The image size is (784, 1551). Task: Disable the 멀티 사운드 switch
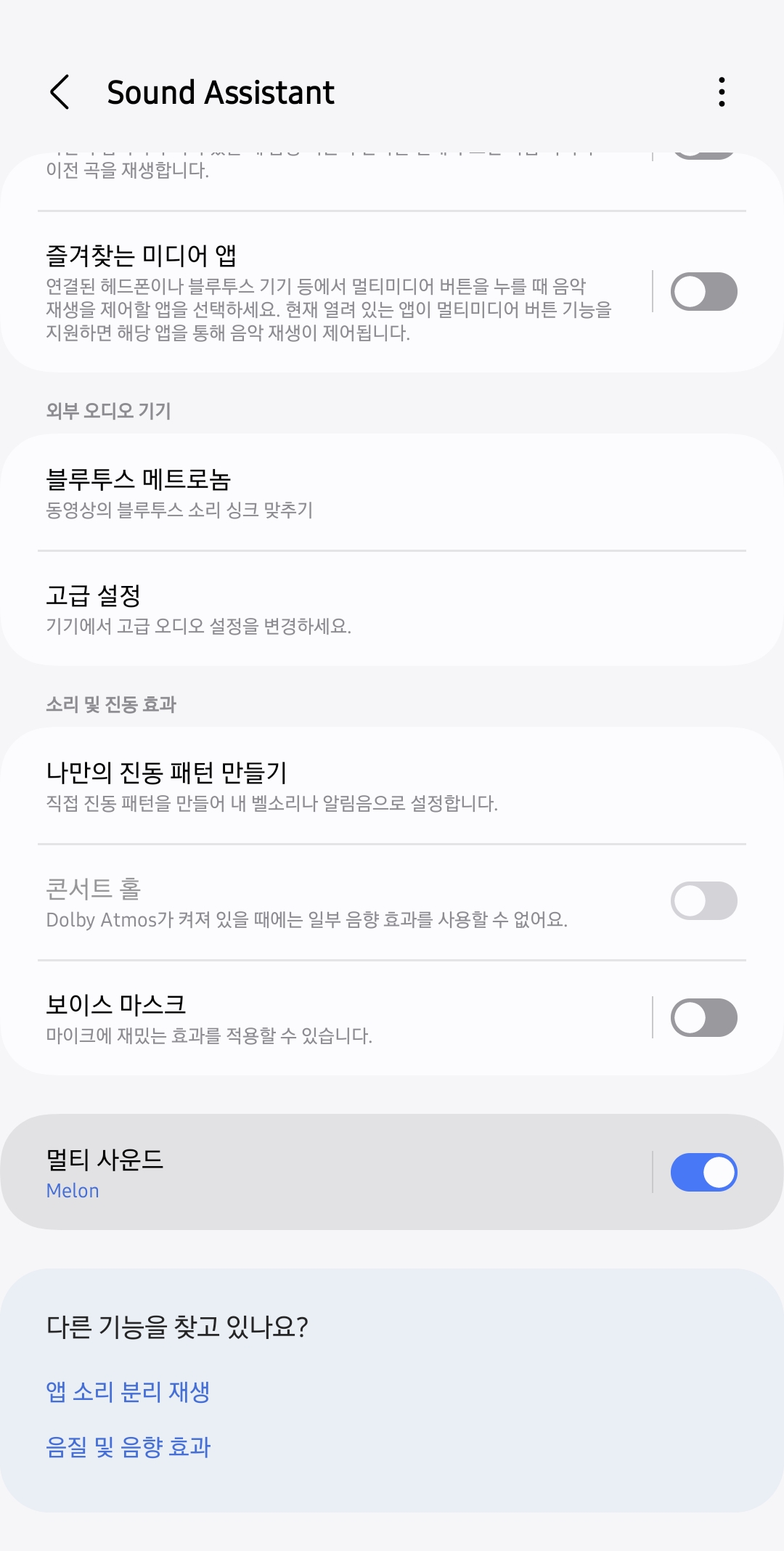coord(703,1172)
